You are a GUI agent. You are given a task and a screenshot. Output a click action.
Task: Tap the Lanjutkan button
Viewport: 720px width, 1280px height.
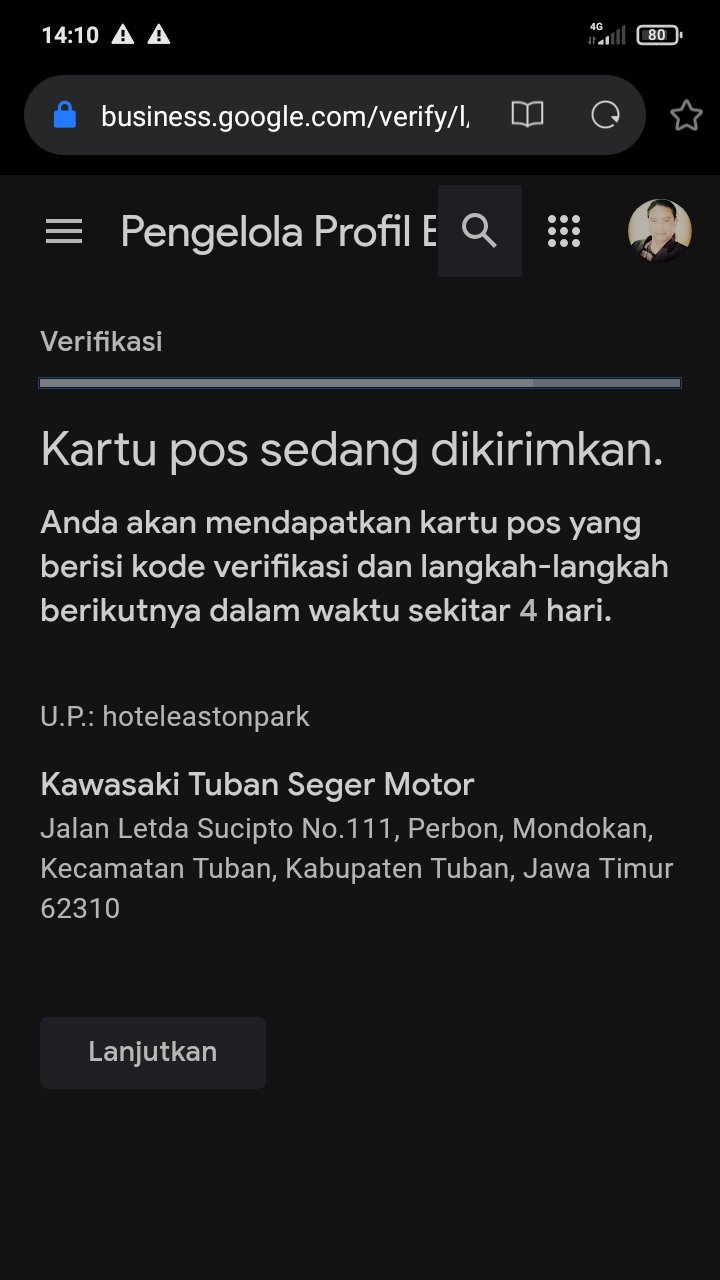pos(153,1052)
